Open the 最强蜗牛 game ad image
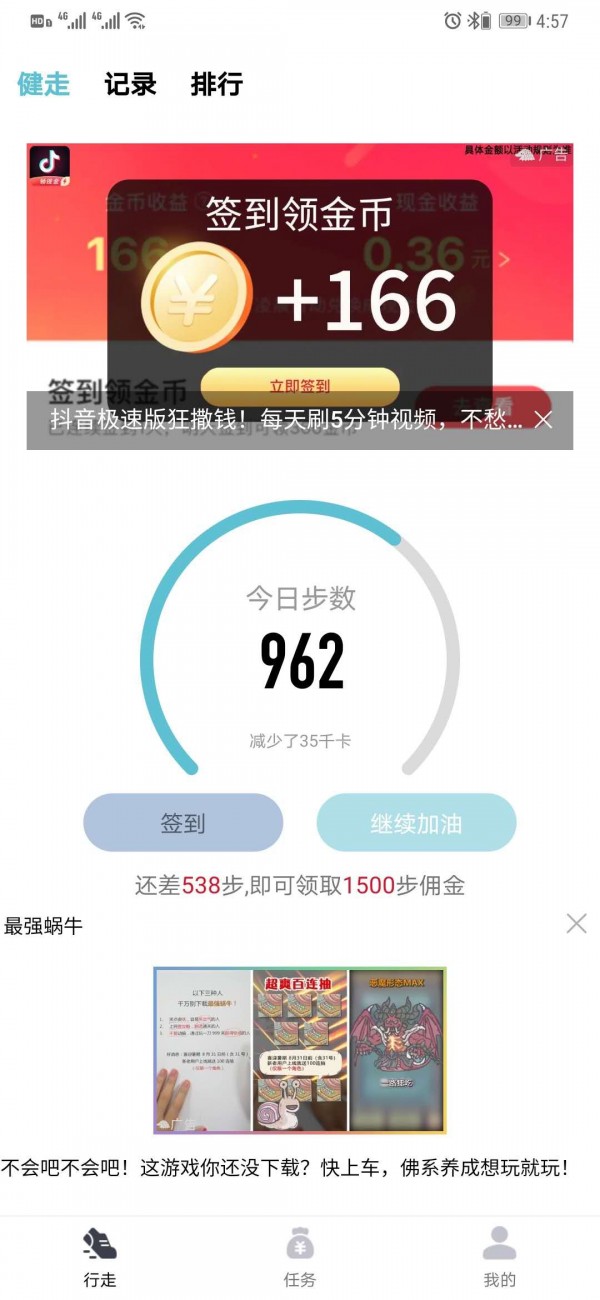Image resolution: width=600 pixels, height=1300 pixels. (x=300, y=1049)
